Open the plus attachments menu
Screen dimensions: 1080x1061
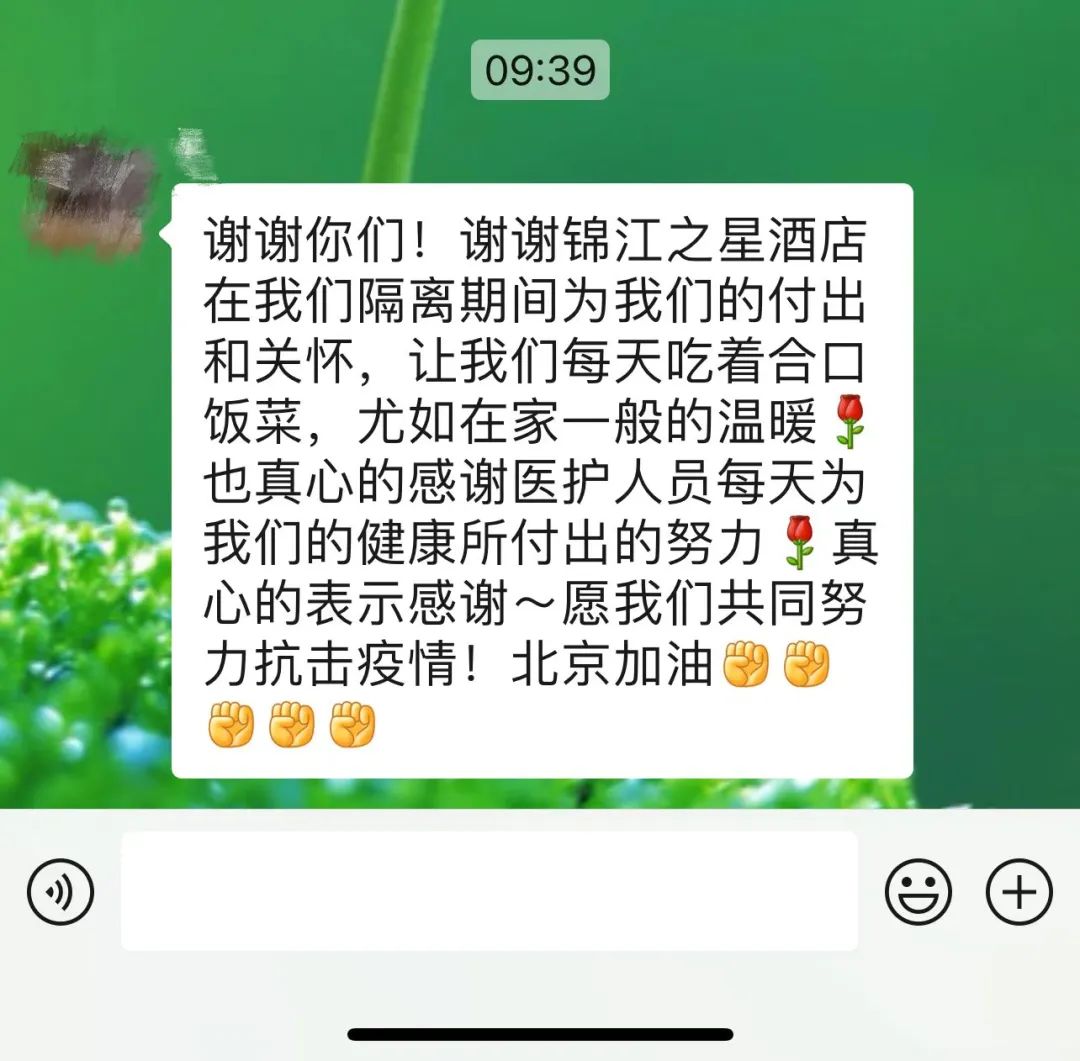(x=1019, y=890)
